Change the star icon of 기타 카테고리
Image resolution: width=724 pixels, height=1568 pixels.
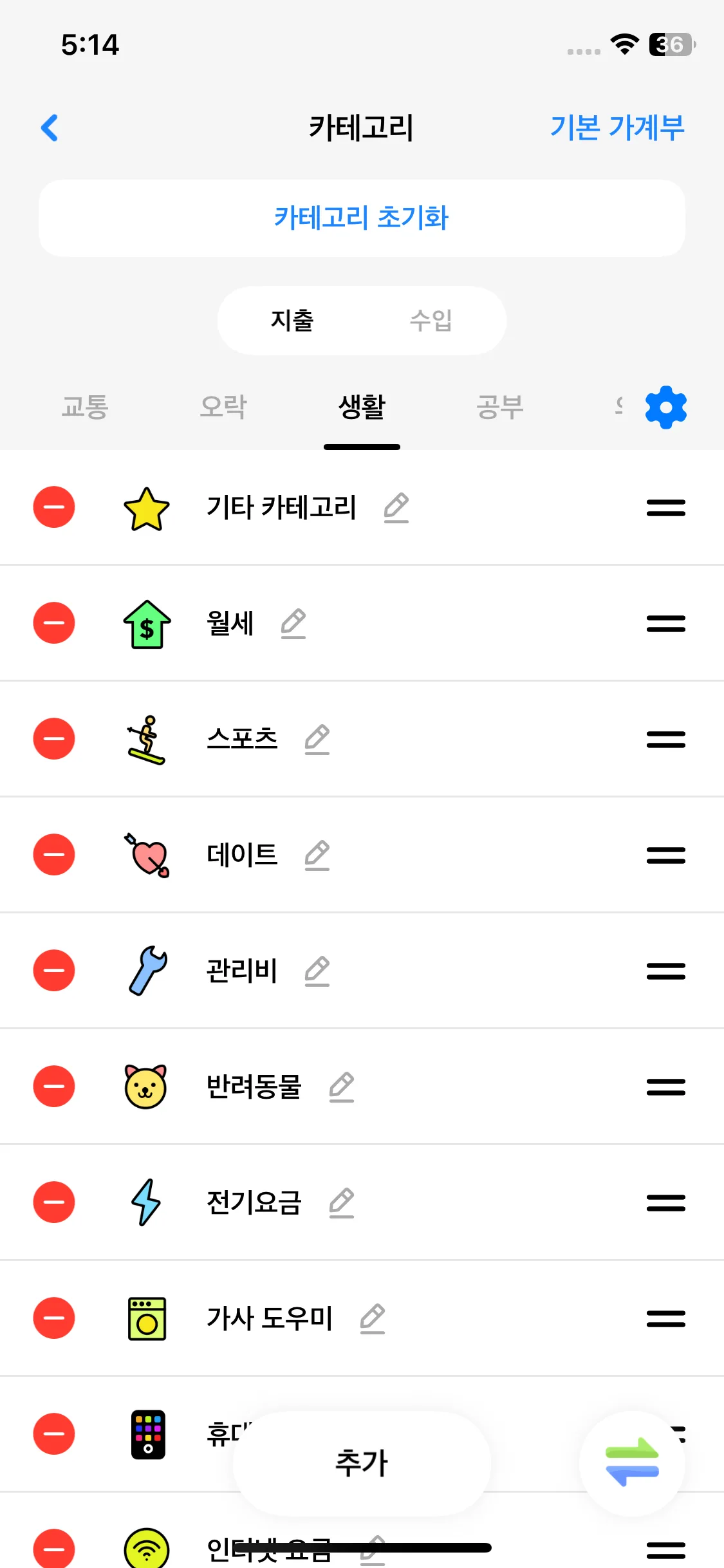coord(147,508)
